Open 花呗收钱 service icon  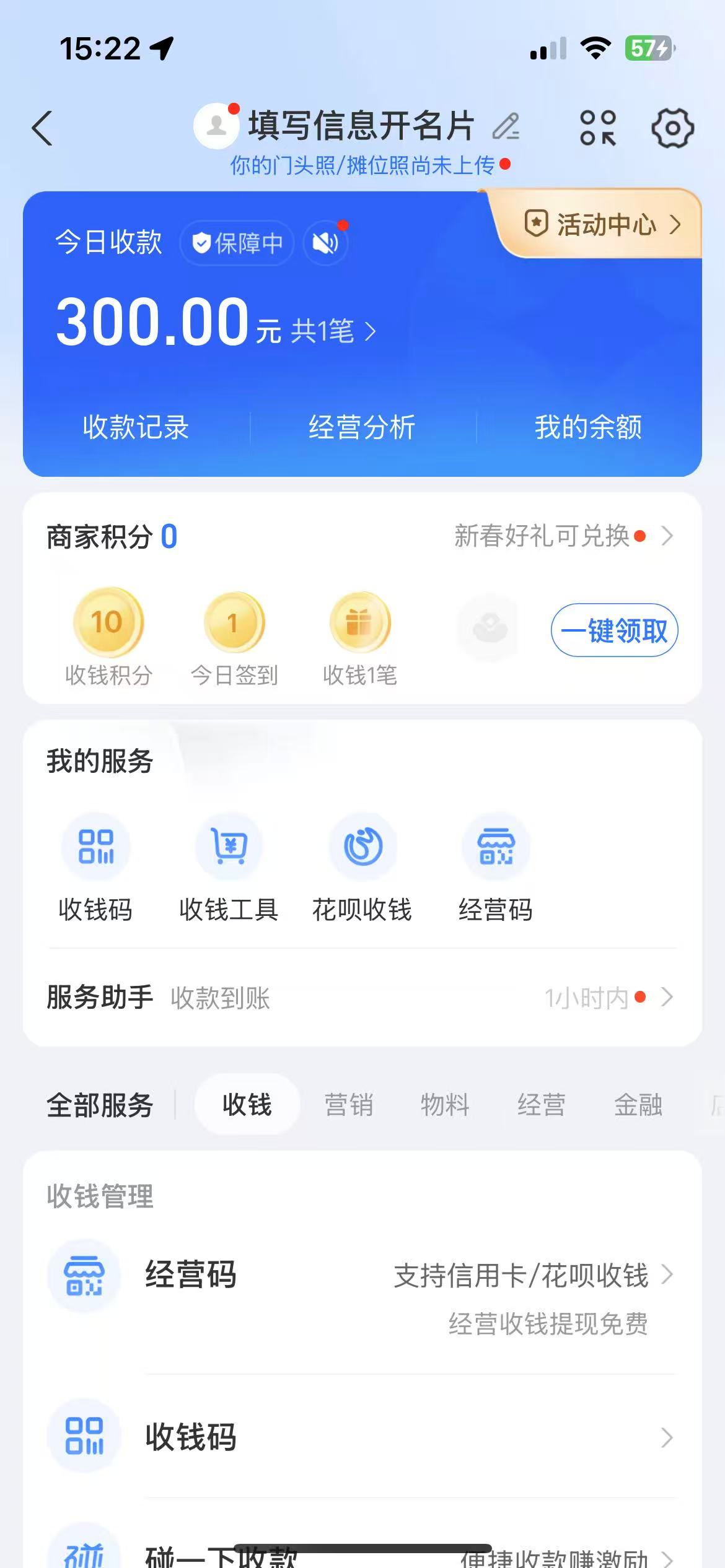(362, 847)
